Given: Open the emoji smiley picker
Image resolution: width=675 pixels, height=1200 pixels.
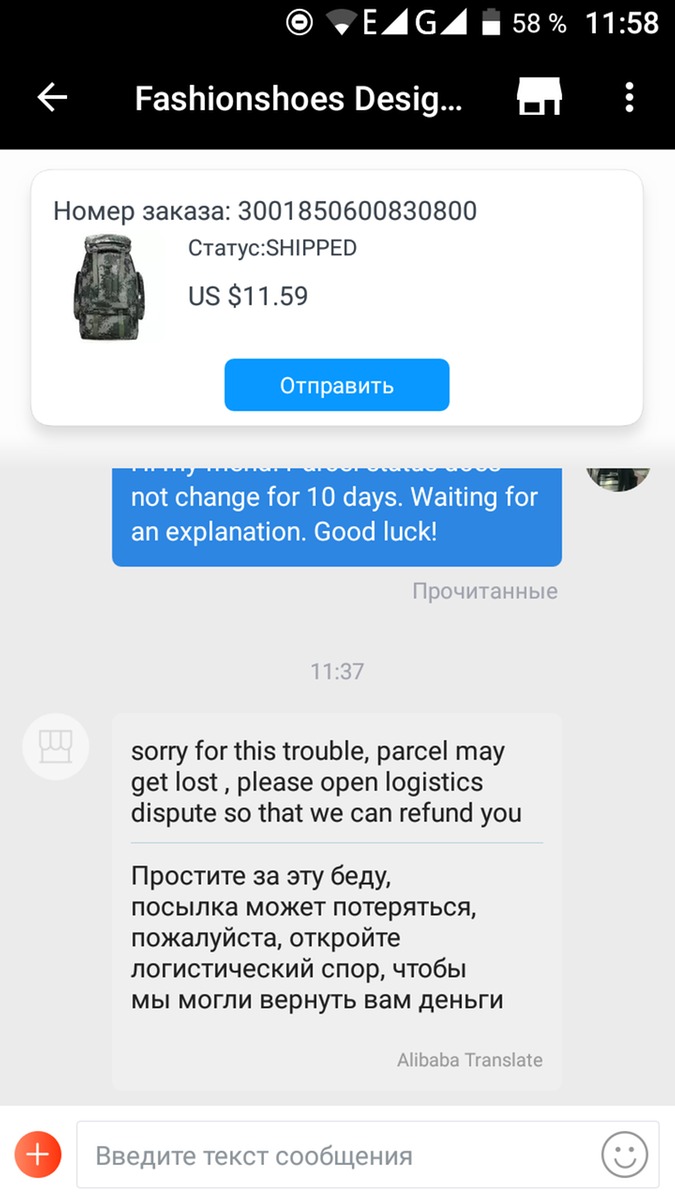Looking at the screenshot, I should pos(625,1156).
